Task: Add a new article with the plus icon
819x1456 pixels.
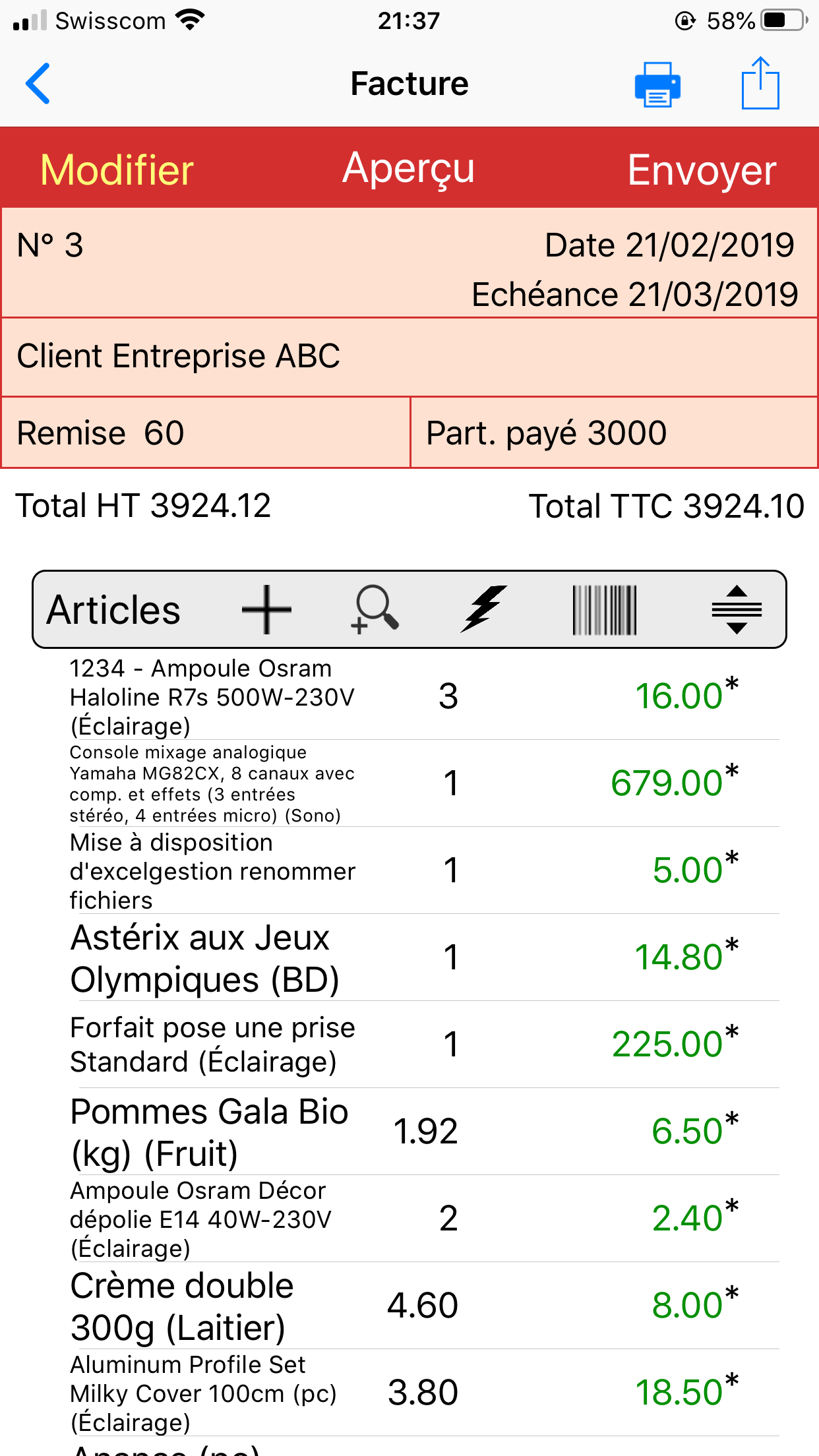Action: (x=266, y=609)
